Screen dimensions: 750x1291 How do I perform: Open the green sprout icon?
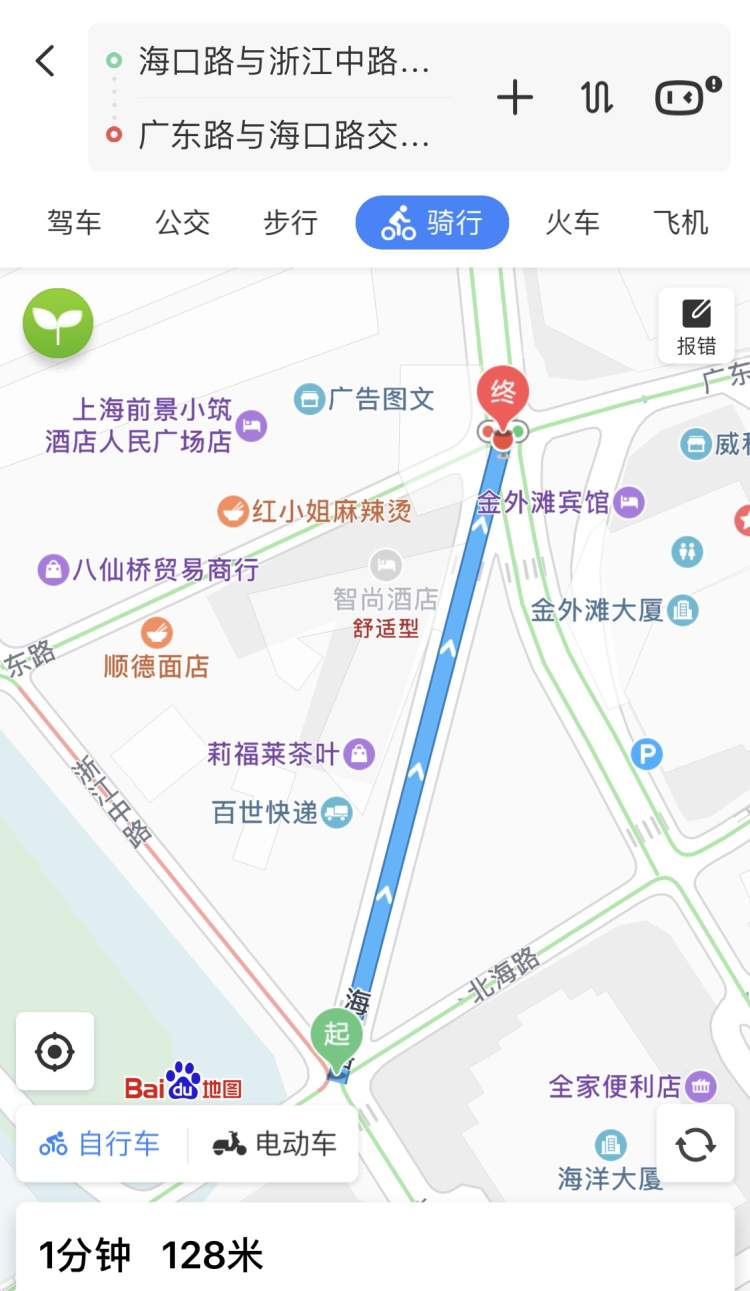[58, 323]
